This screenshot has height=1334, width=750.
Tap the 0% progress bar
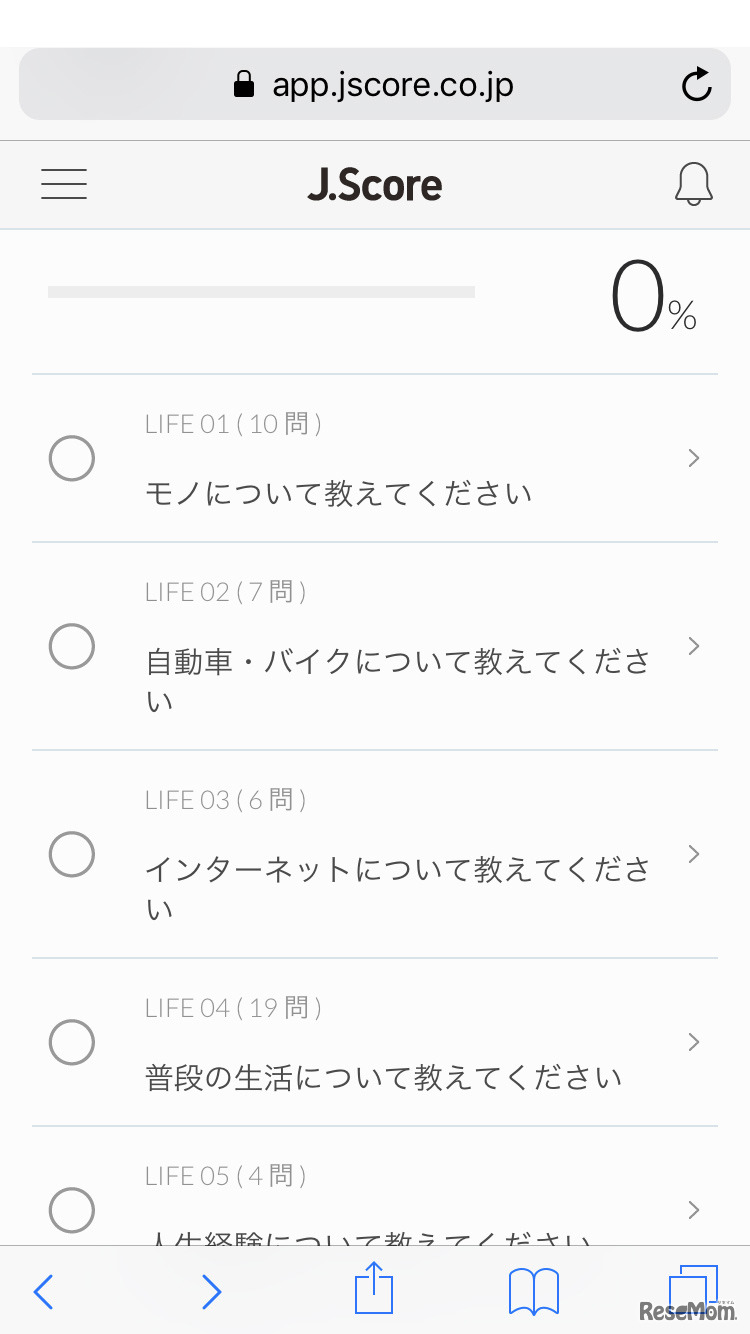pos(260,291)
